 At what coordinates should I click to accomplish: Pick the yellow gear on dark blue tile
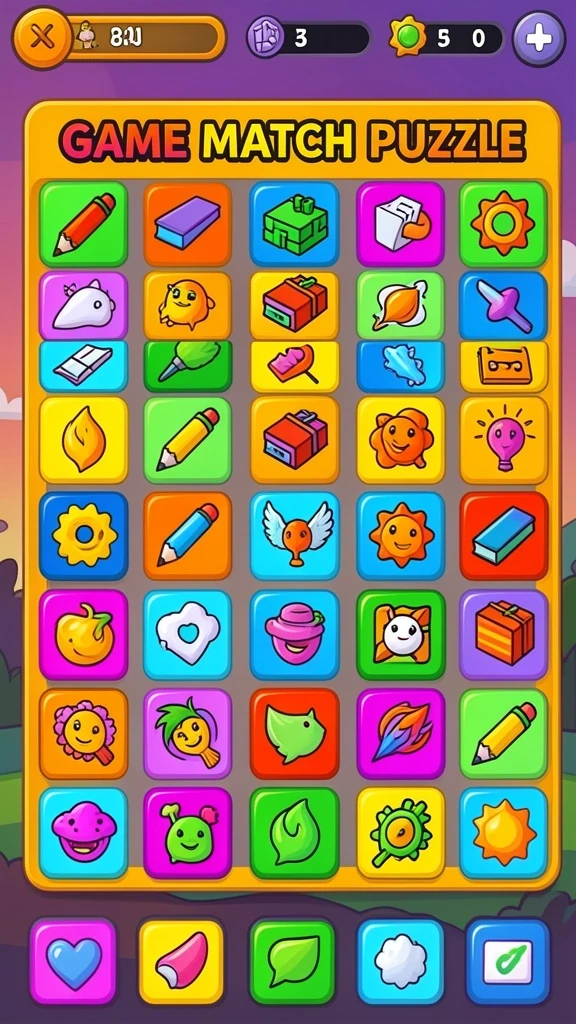click(84, 536)
